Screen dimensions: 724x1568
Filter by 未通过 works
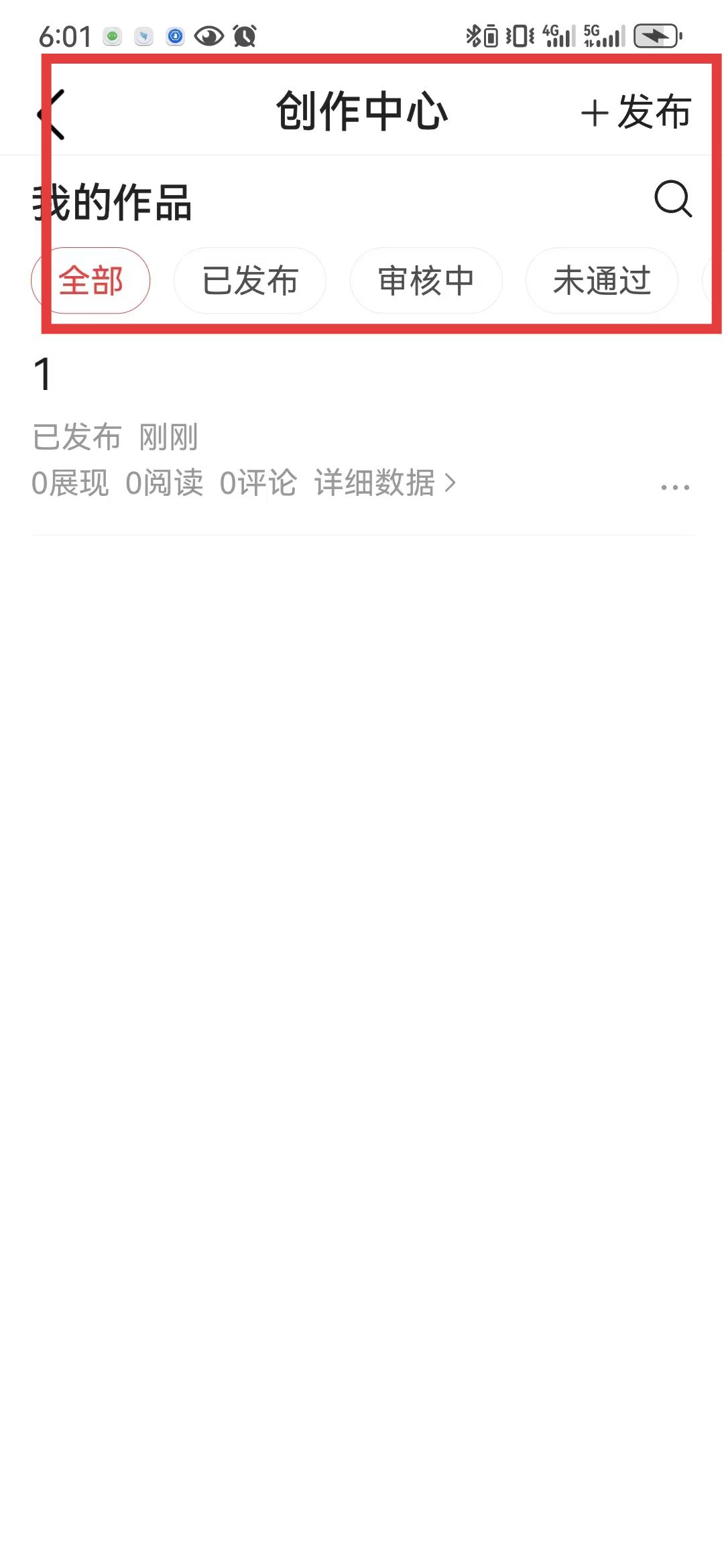pos(601,281)
